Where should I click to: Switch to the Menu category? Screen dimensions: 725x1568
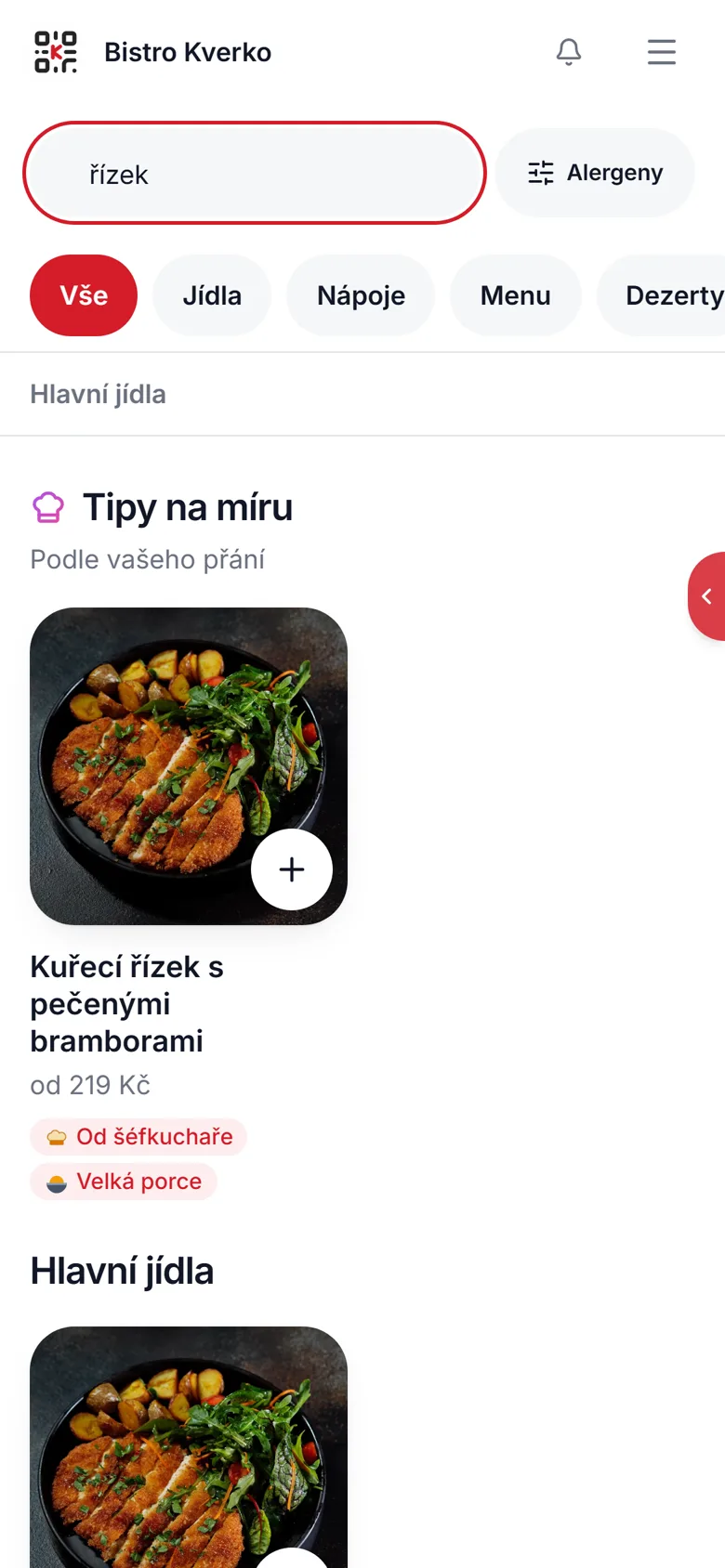pos(516,295)
